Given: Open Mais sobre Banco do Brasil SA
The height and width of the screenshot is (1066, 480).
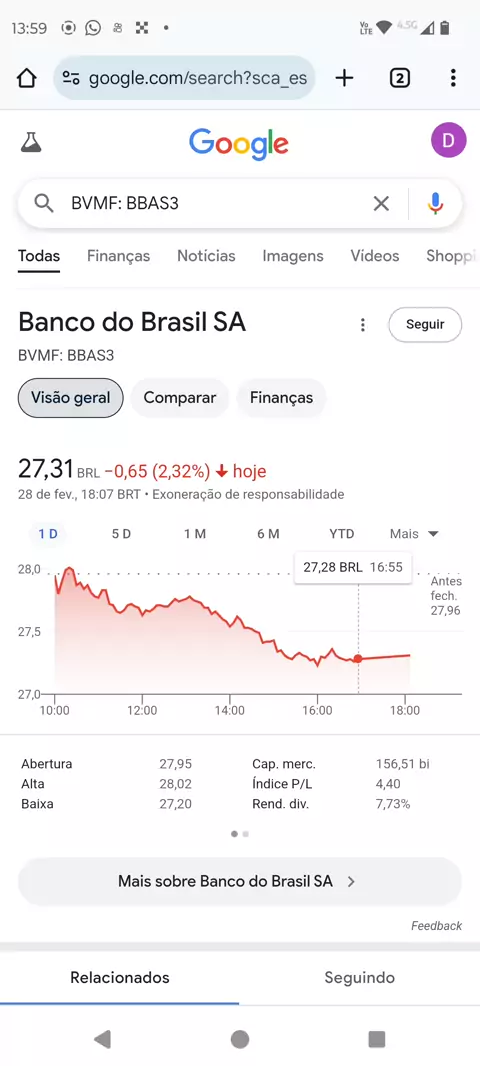Looking at the screenshot, I should pyautogui.click(x=239, y=882).
